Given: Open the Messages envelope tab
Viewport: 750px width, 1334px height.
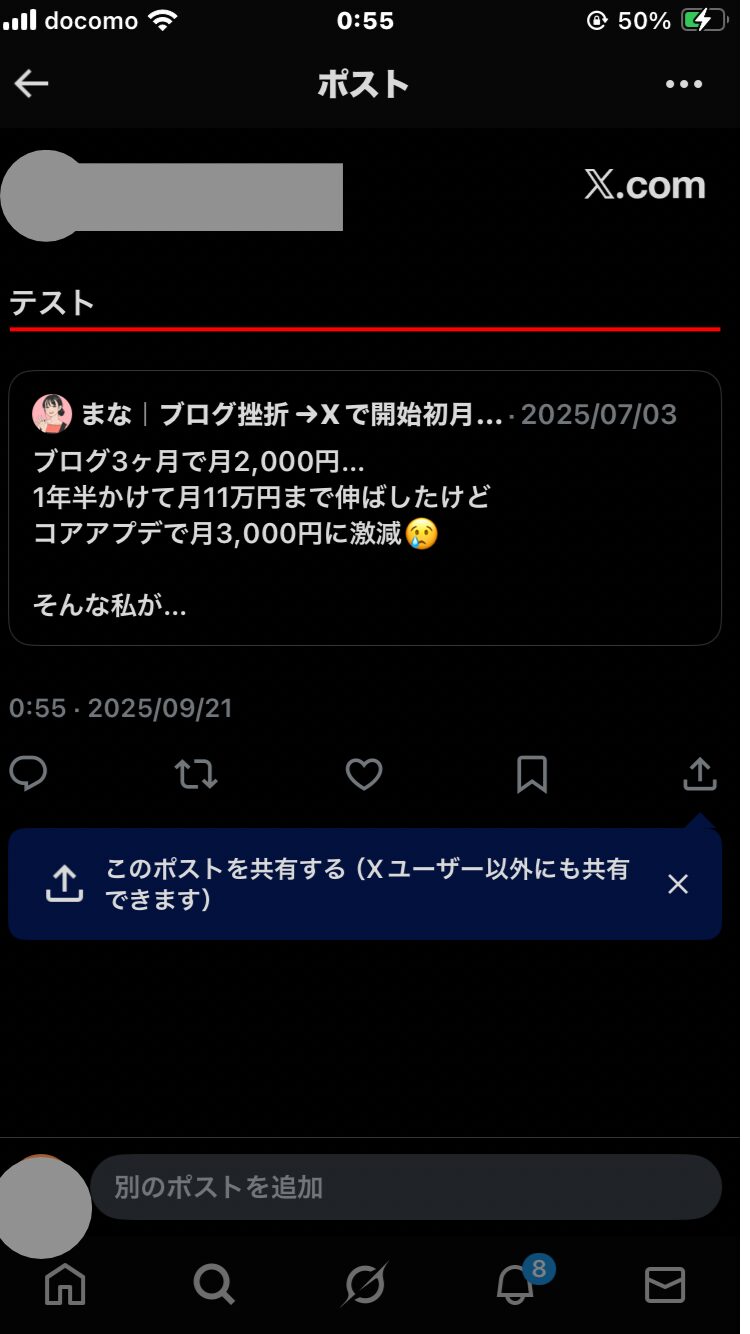Looking at the screenshot, I should [665, 1284].
